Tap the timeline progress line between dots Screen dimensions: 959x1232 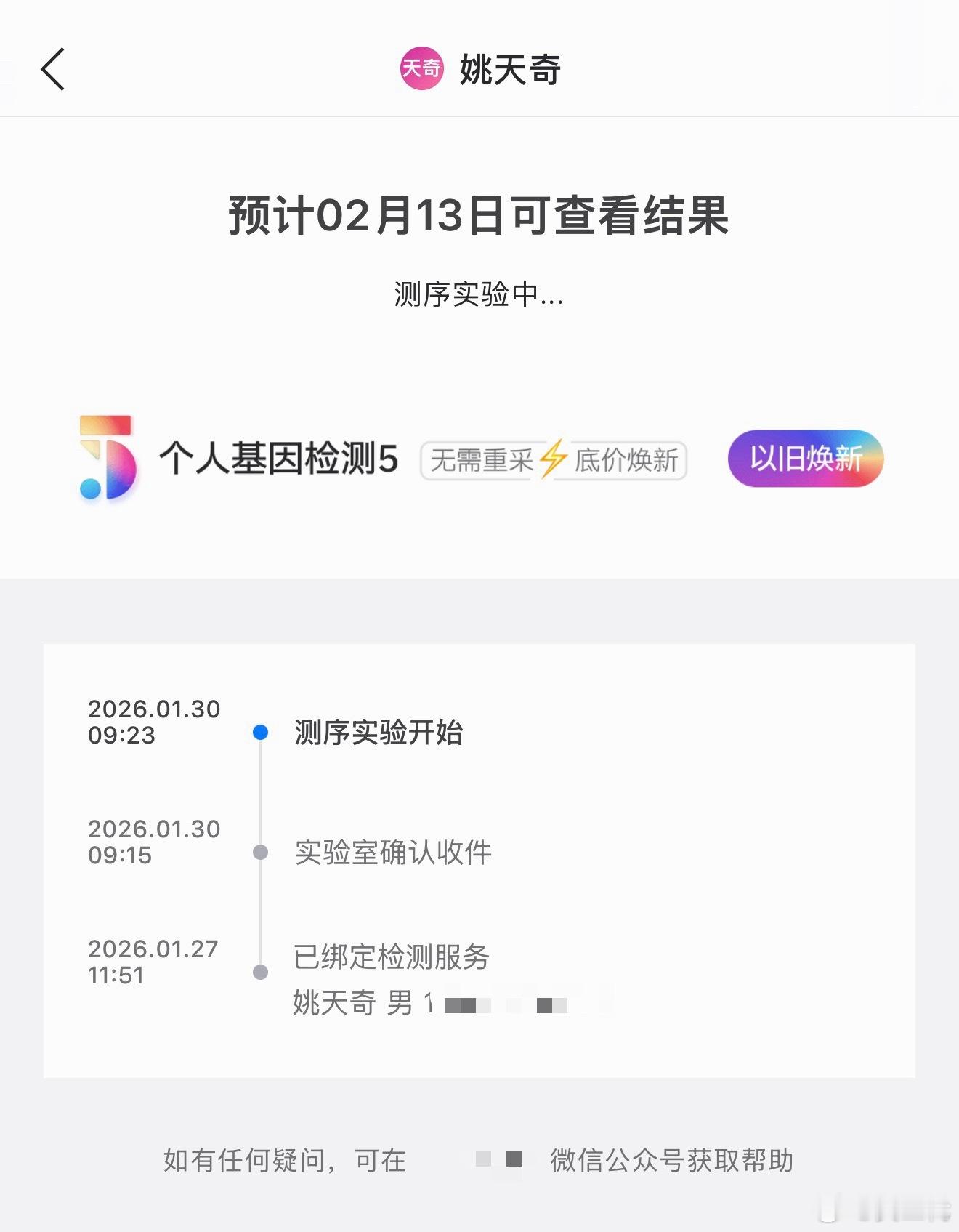click(259, 792)
